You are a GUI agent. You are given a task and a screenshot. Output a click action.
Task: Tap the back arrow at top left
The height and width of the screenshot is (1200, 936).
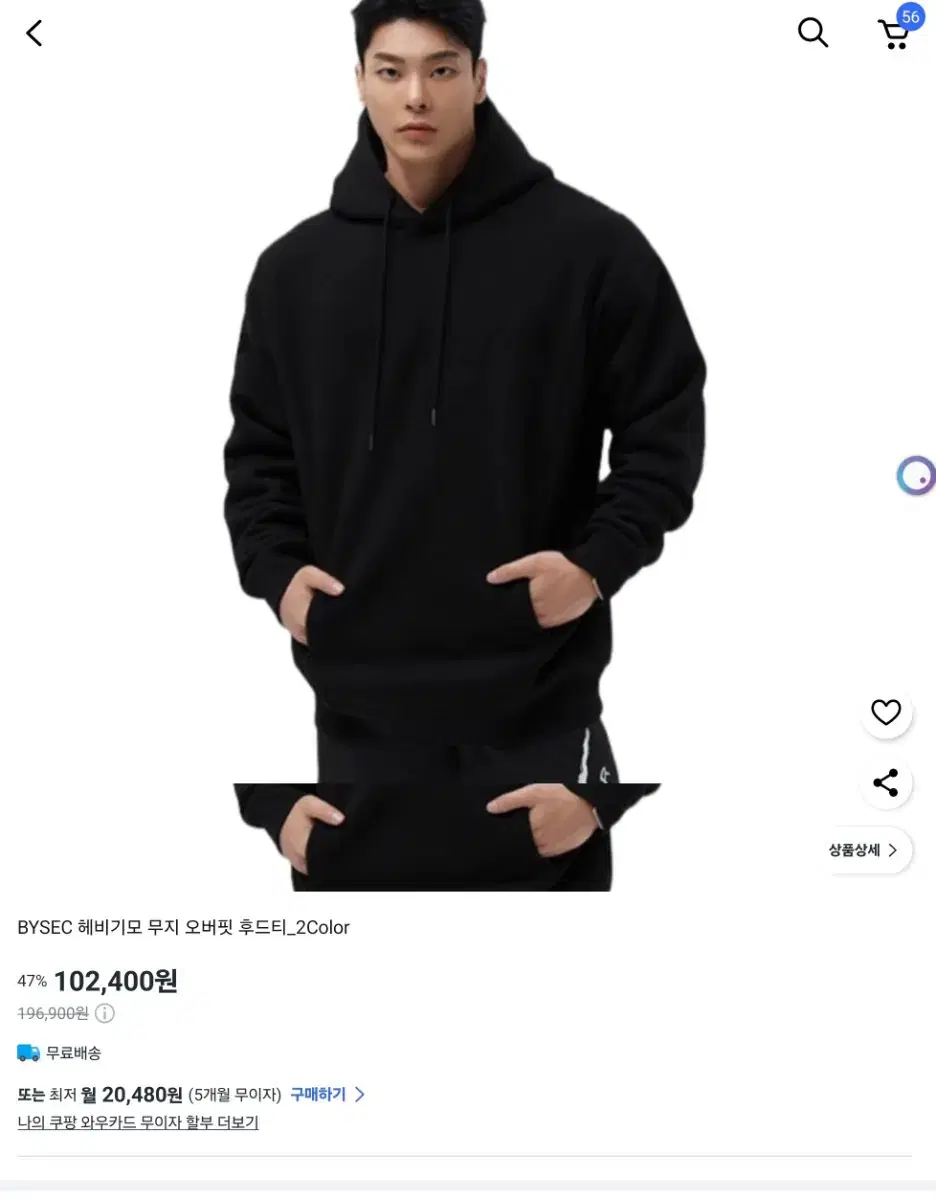[35, 33]
